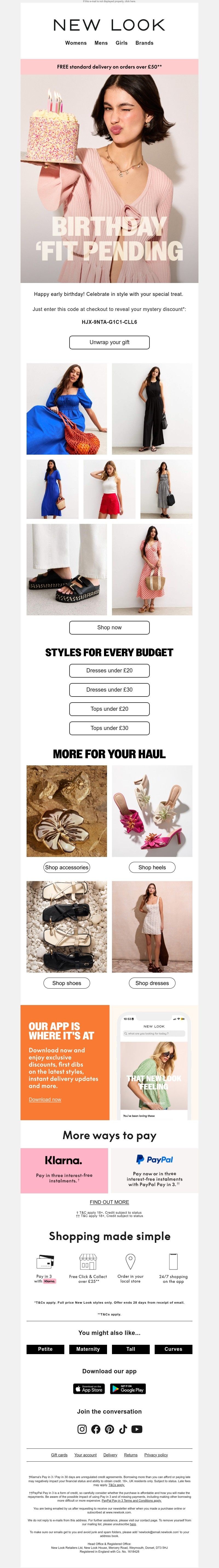Open Shop shoes
The height and width of the screenshot is (1568, 219).
pos(67,983)
